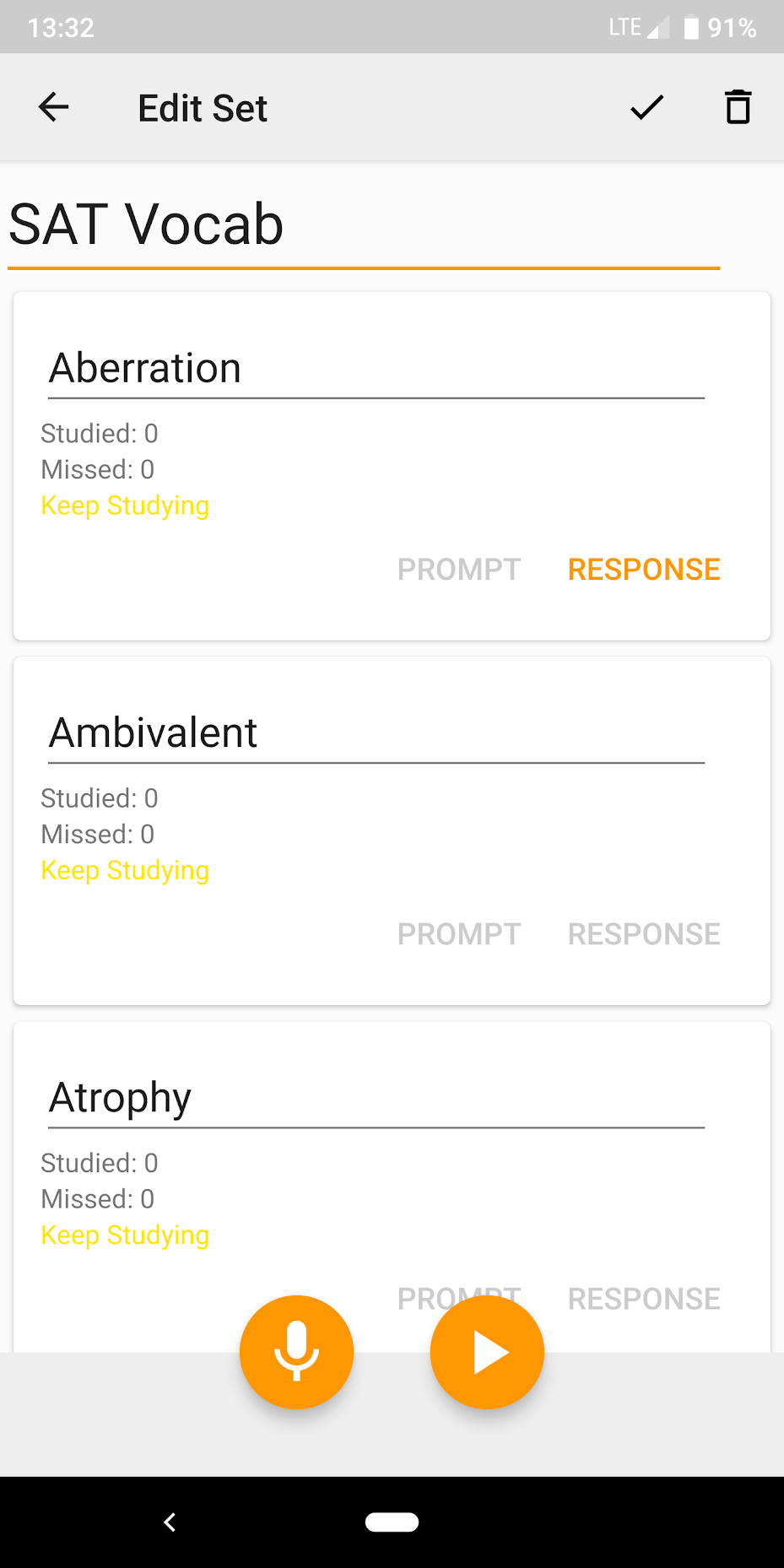The image size is (784, 1568).
Task: Delete this set with the trash icon
Action: click(x=738, y=107)
